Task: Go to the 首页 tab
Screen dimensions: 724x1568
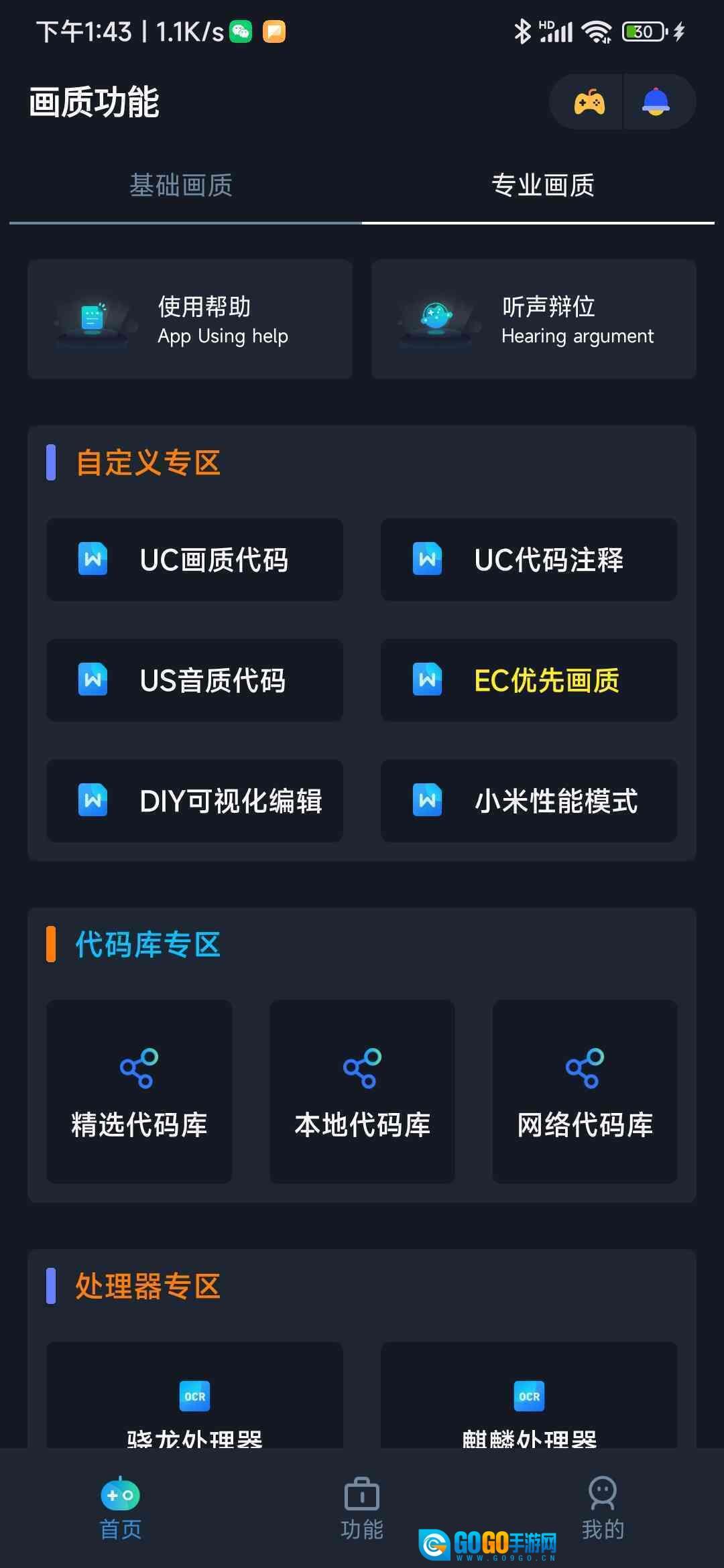Action: (121, 1508)
